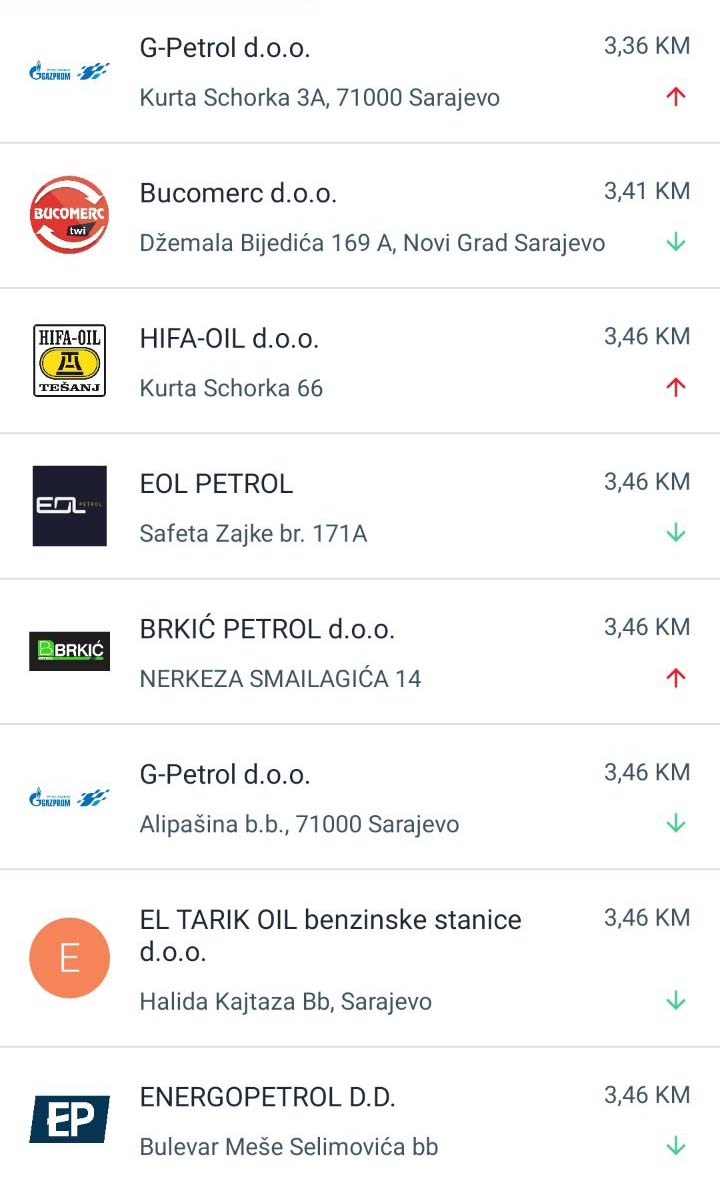
Task: Select HIFA-OIL d.o.o. on Kurta Schorka 66
Action: point(360,361)
